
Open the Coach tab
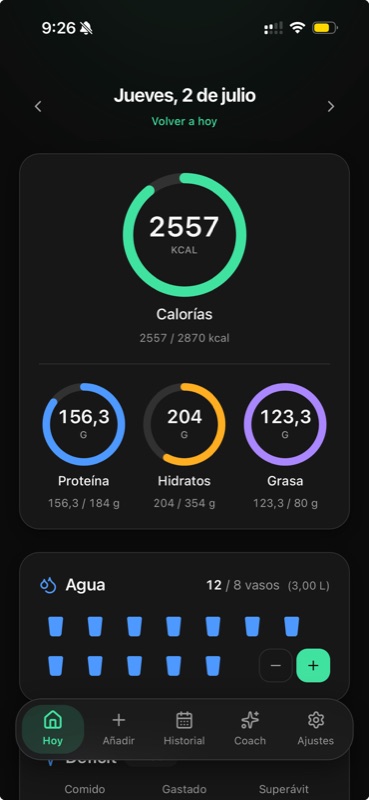coord(250,729)
